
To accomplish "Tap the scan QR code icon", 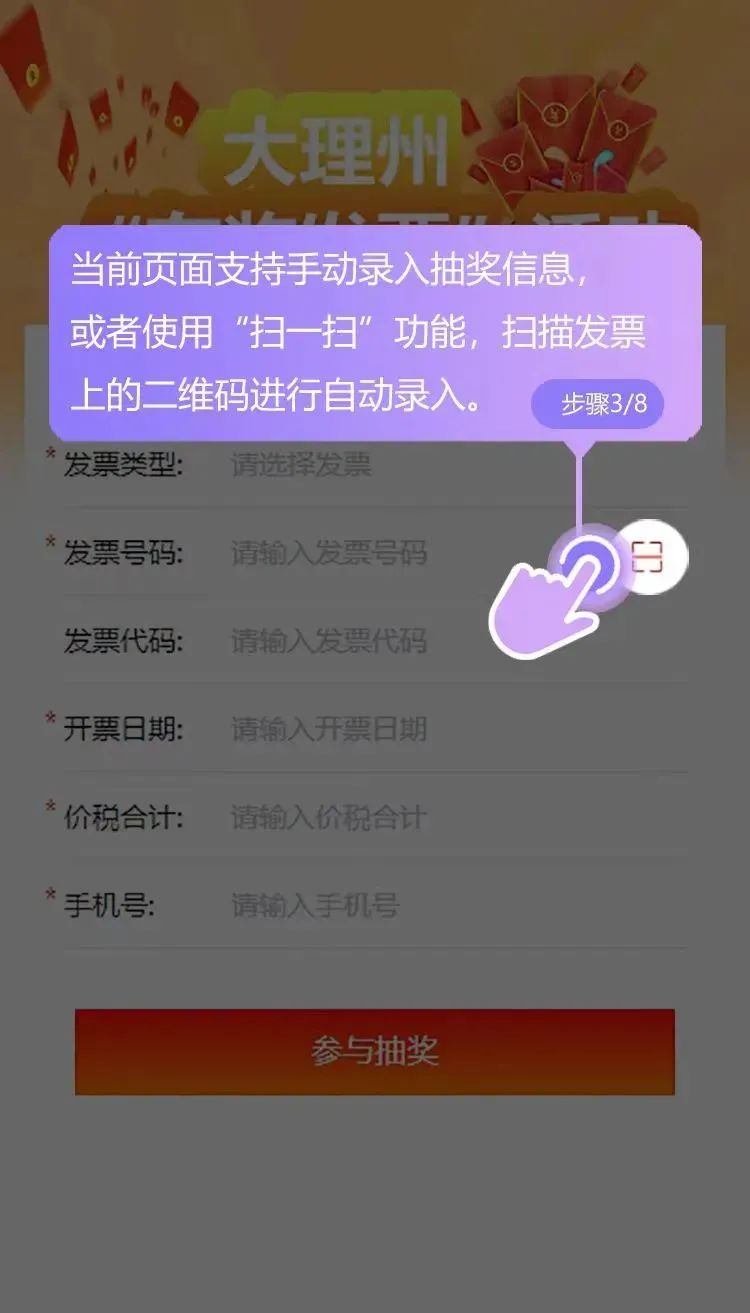I will (x=648, y=556).
